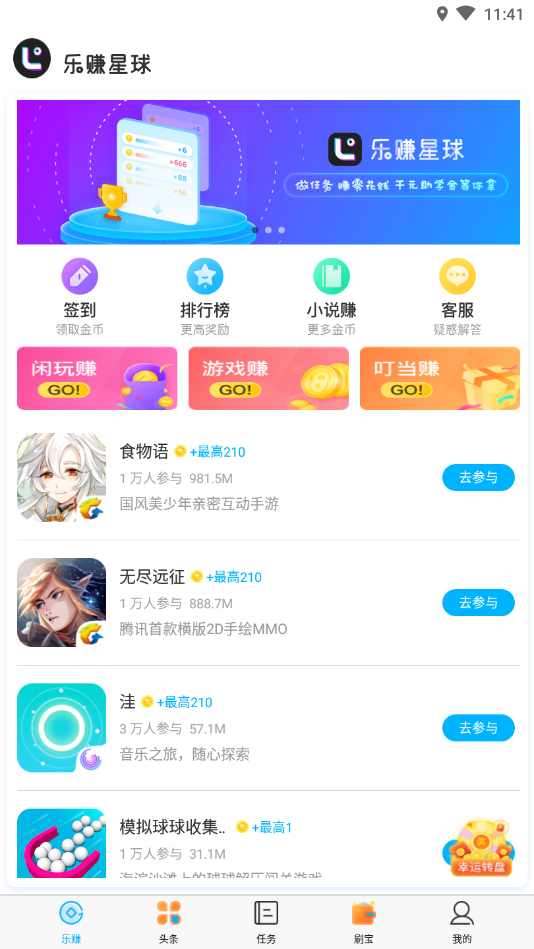This screenshot has width=534, height=949.
Task: Tap 去参与 for 食物语
Action: click(478, 478)
